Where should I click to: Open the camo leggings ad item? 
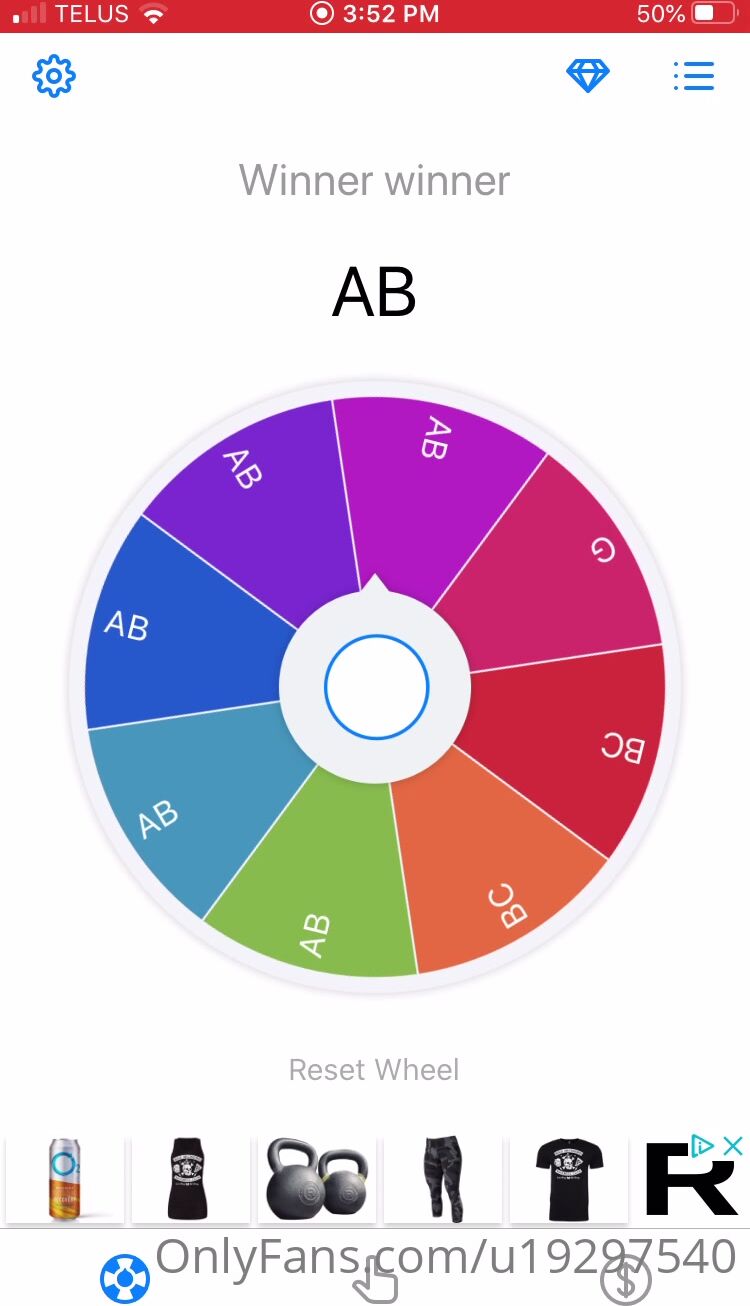[x=442, y=1180]
